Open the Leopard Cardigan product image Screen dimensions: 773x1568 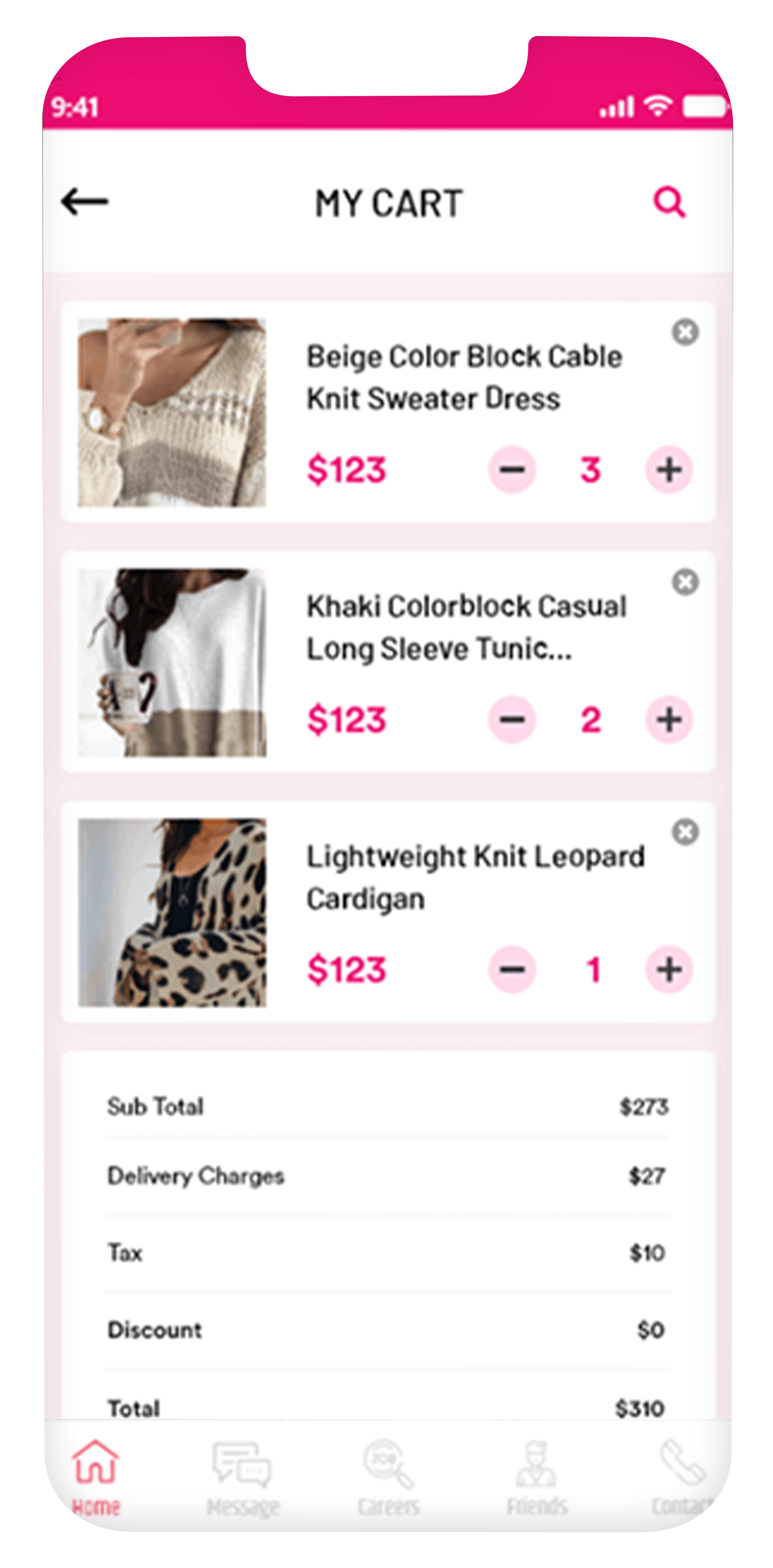(172, 912)
